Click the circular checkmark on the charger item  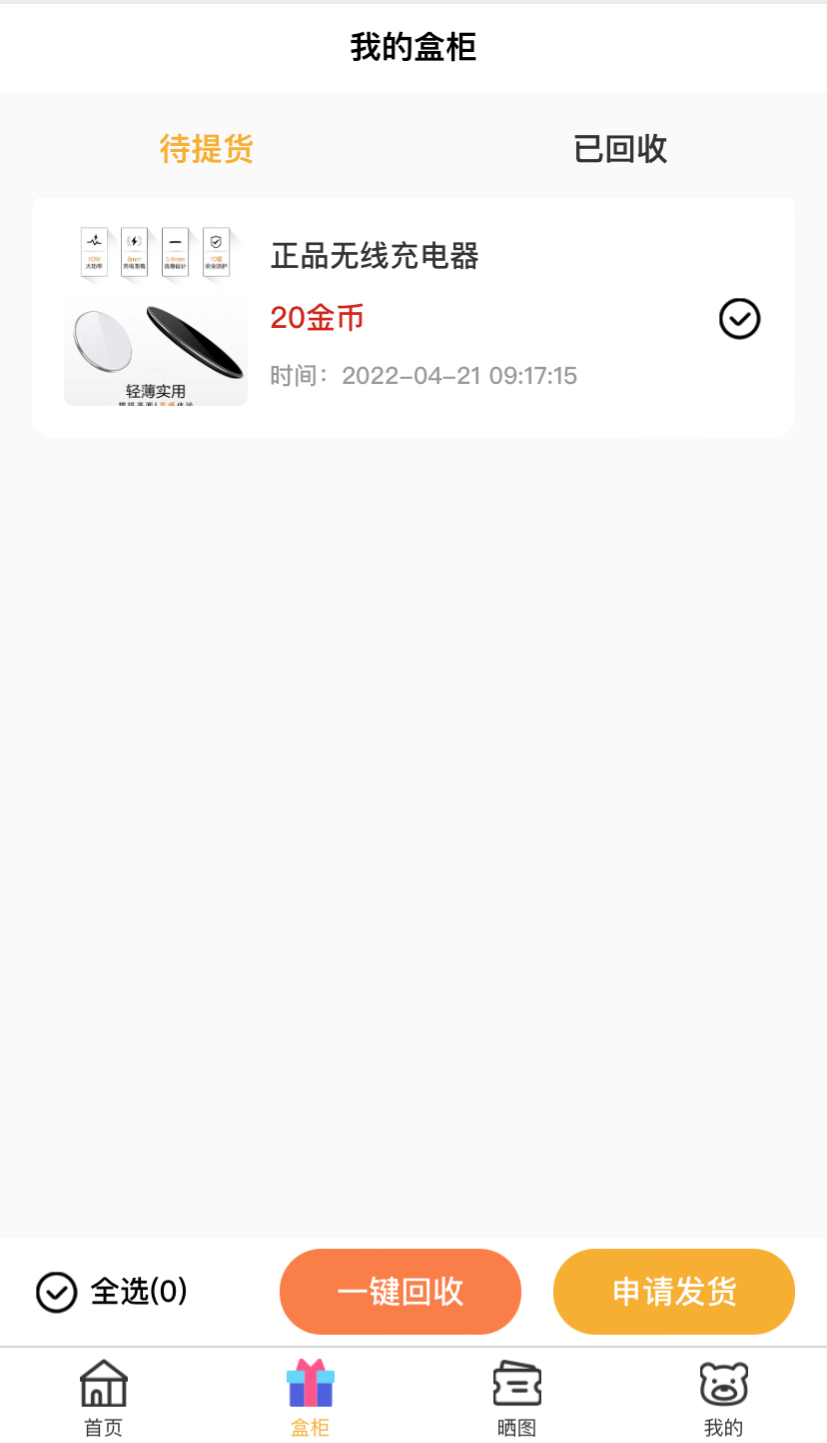pyautogui.click(x=738, y=318)
